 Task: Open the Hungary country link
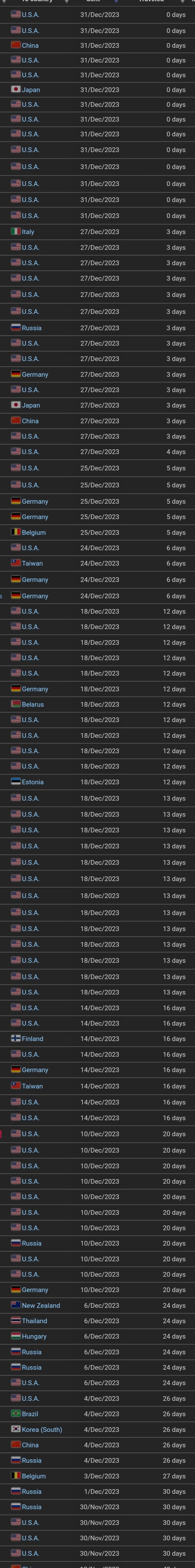tap(33, 1337)
